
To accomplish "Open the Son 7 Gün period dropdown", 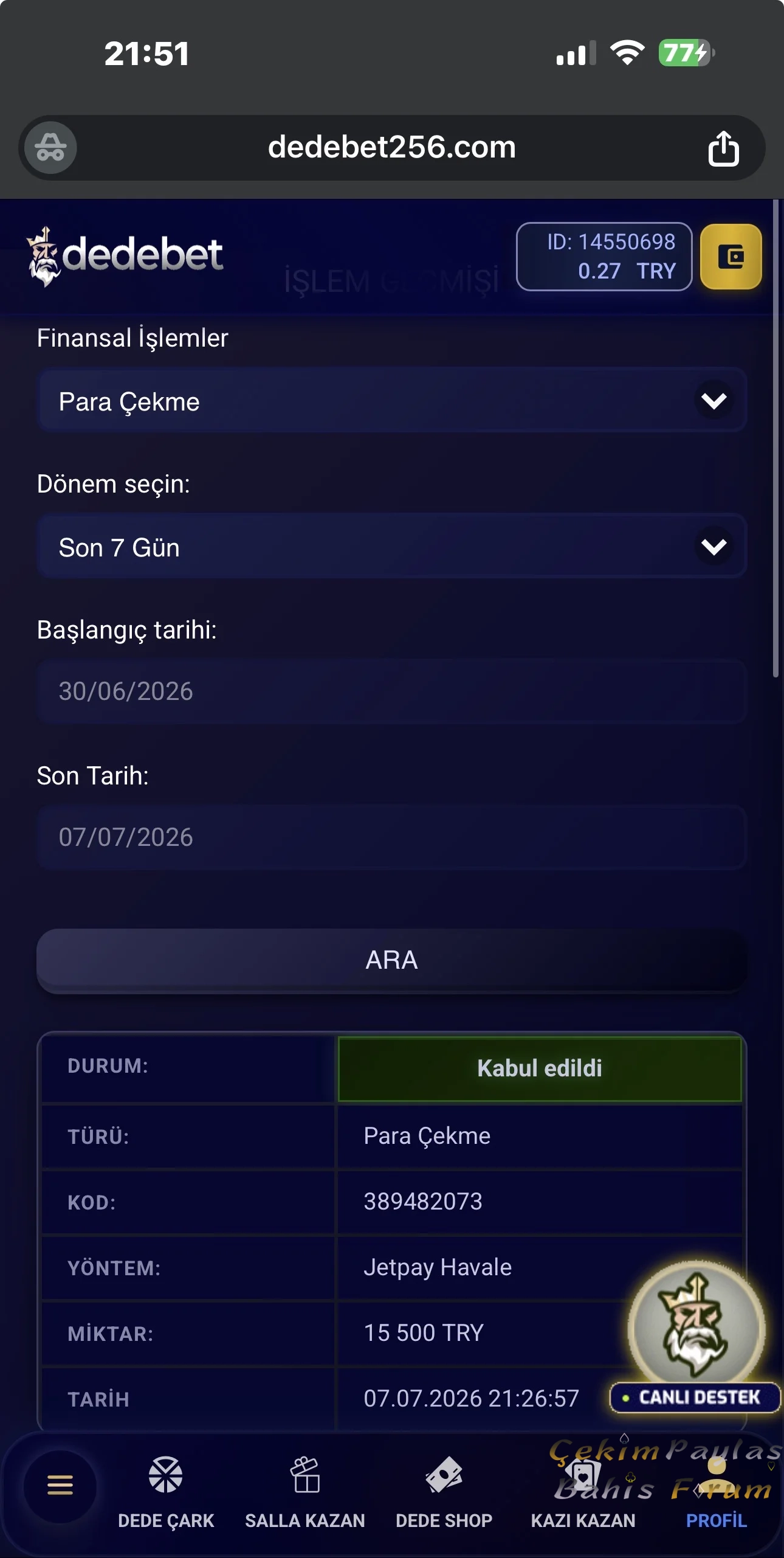I will [x=392, y=547].
